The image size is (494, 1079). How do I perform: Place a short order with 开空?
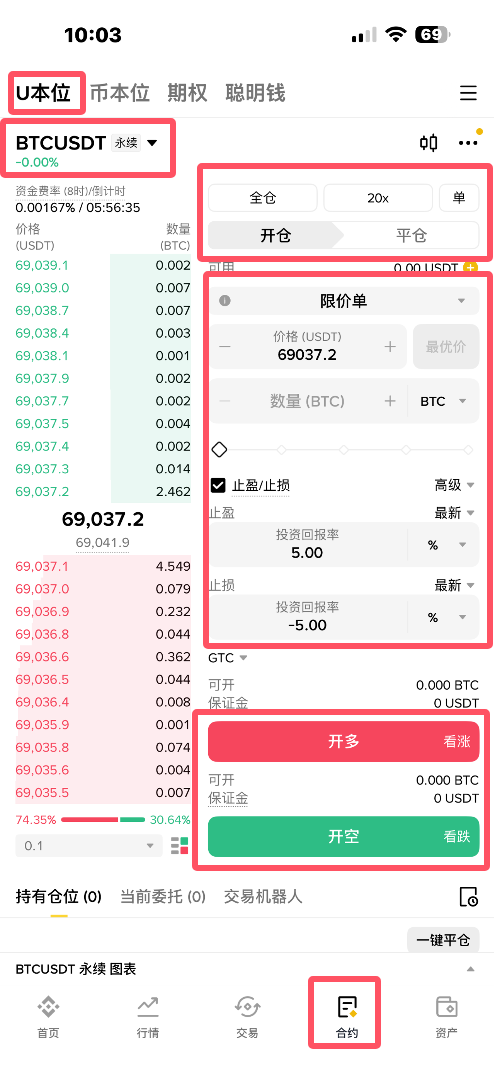(x=343, y=837)
